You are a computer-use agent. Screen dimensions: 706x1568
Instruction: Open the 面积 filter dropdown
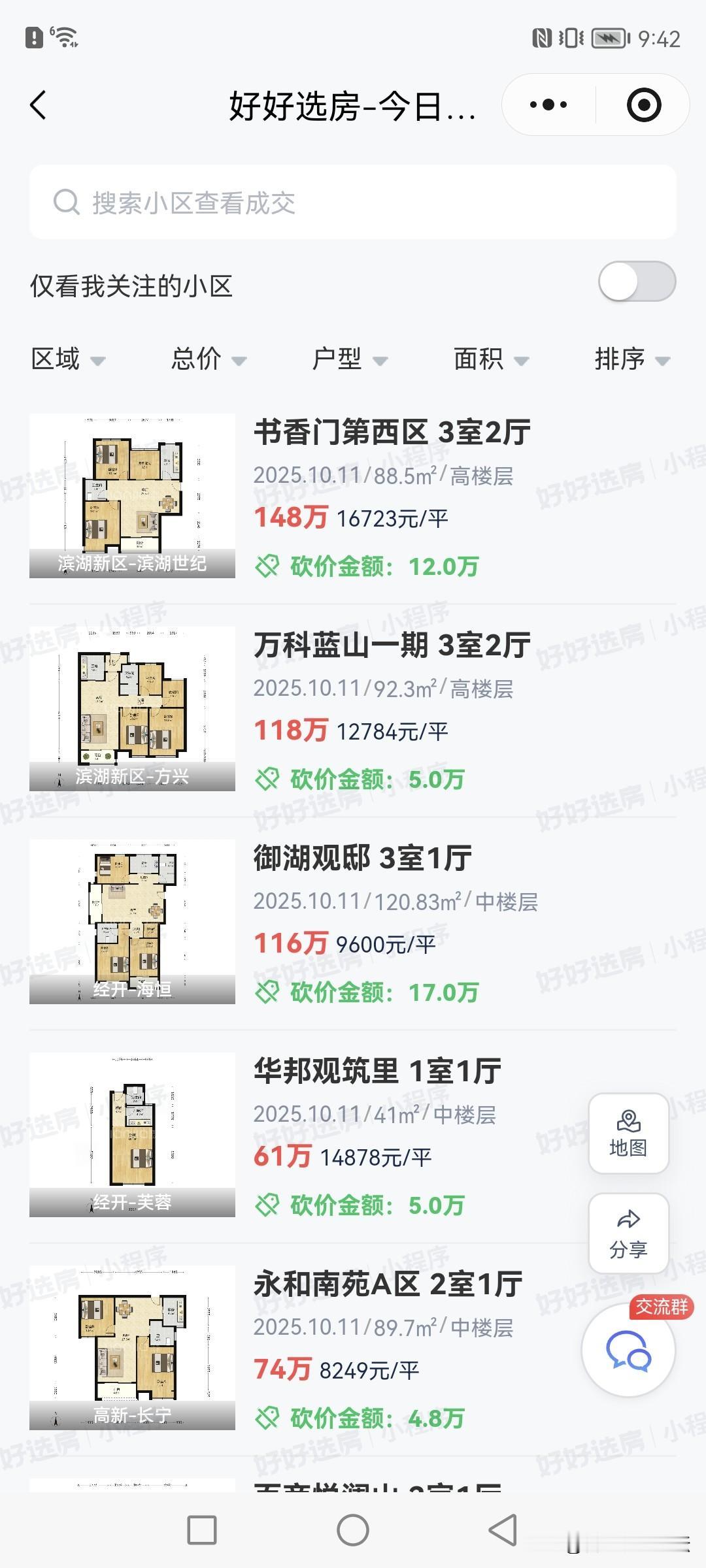491,359
